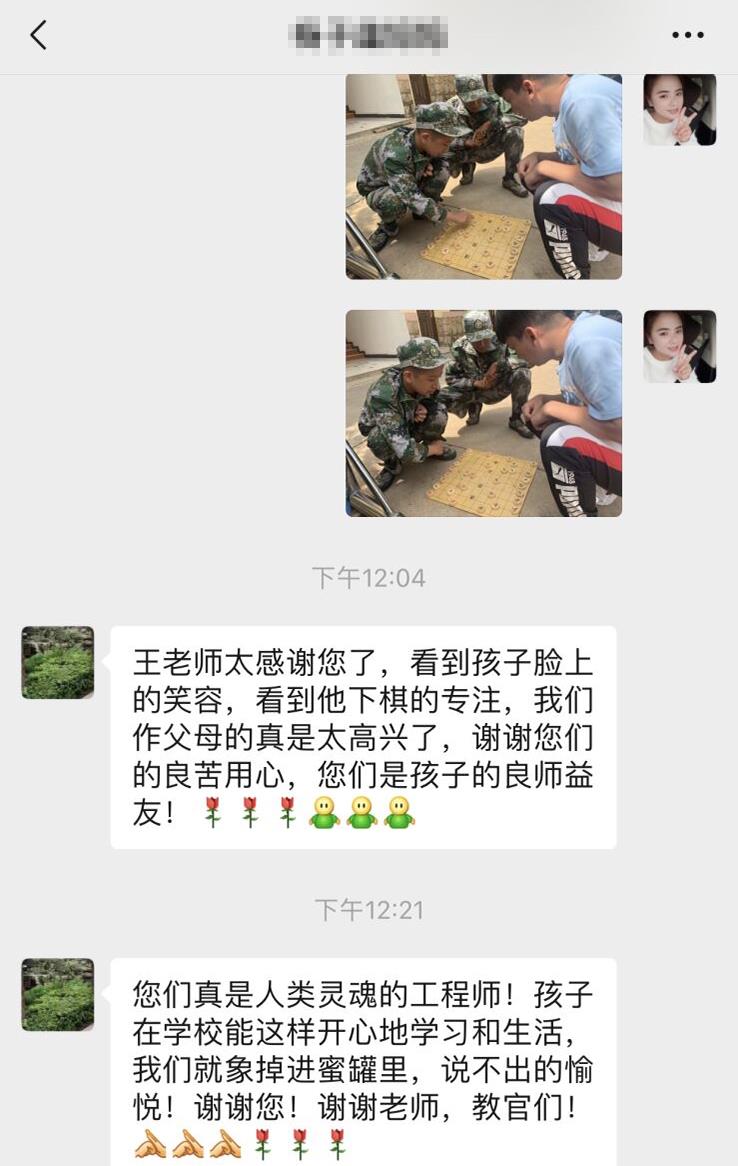The height and width of the screenshot is (1166, 738).
Task: Open the partially cropped chess photo at top
Action: (484, 177)
